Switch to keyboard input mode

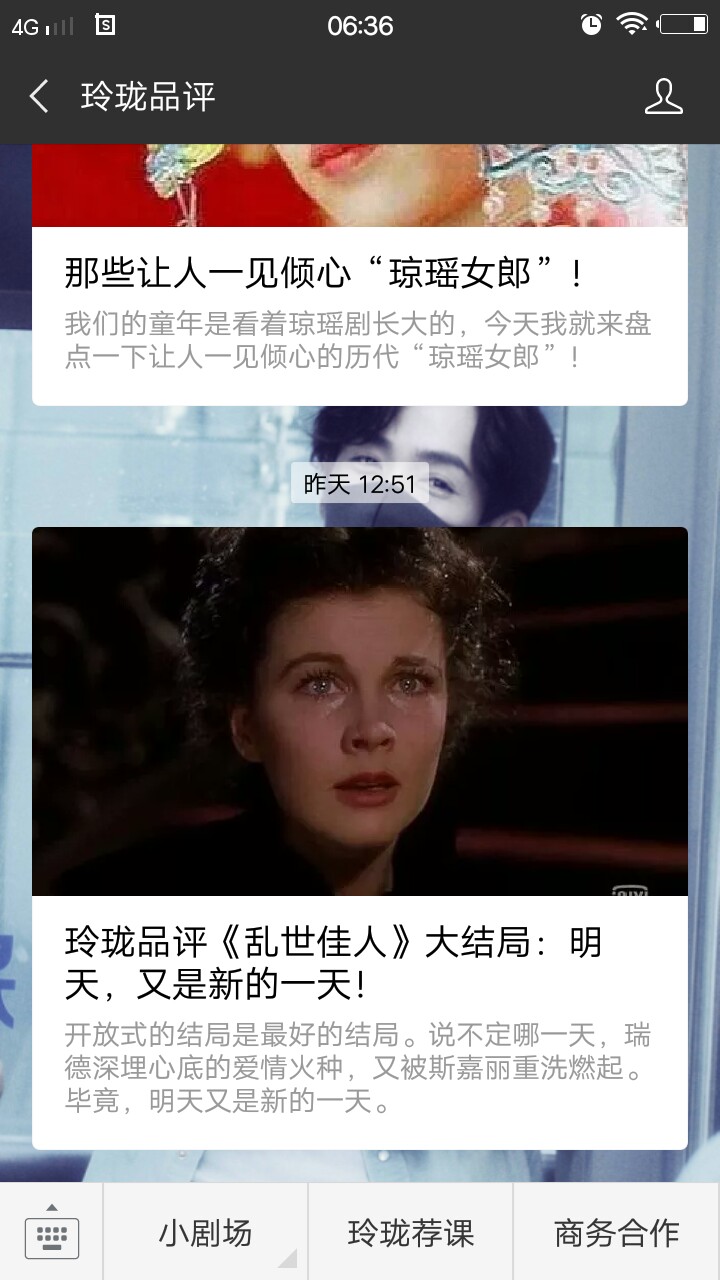52,1232
